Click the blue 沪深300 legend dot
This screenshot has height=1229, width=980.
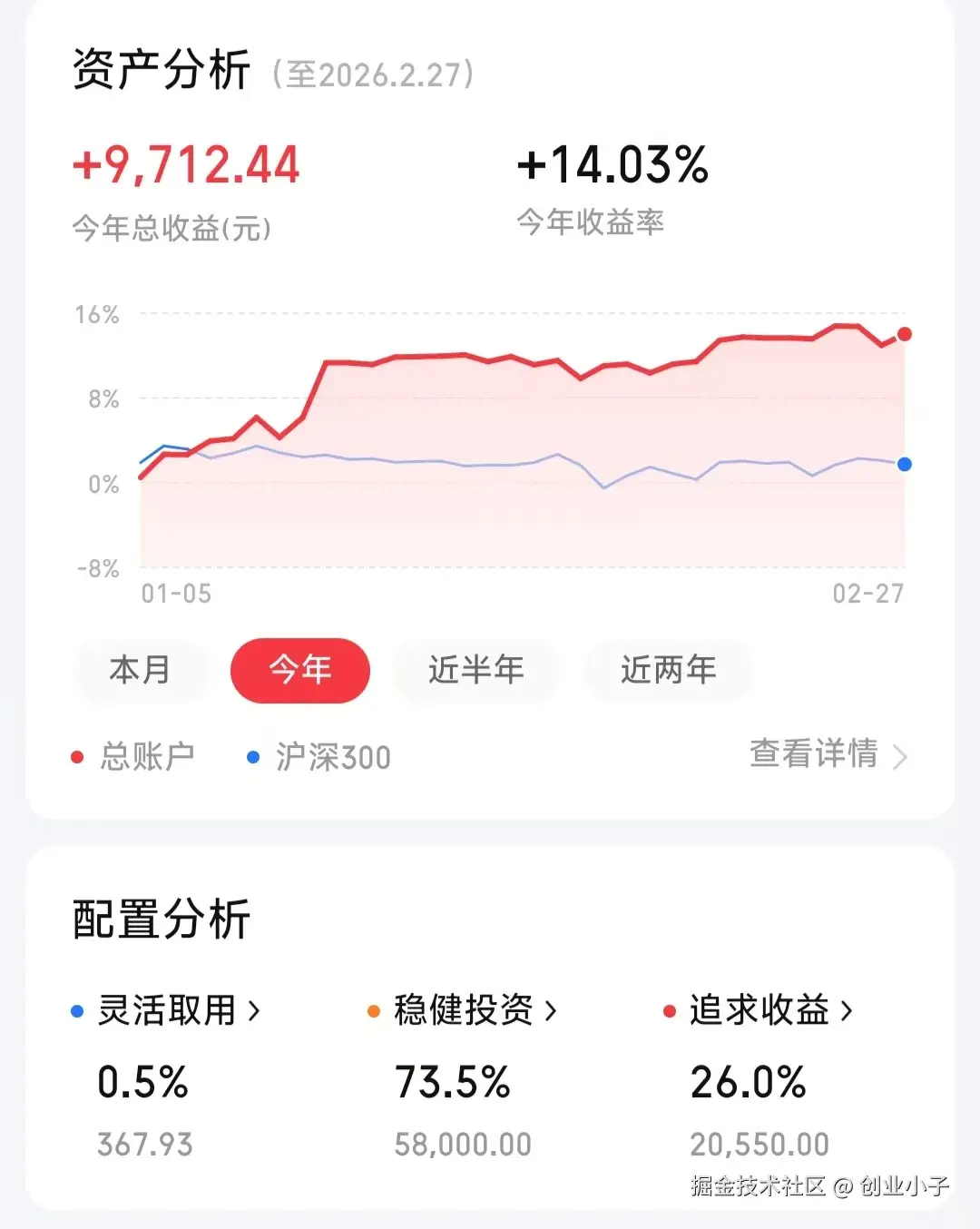pos(253,756)
